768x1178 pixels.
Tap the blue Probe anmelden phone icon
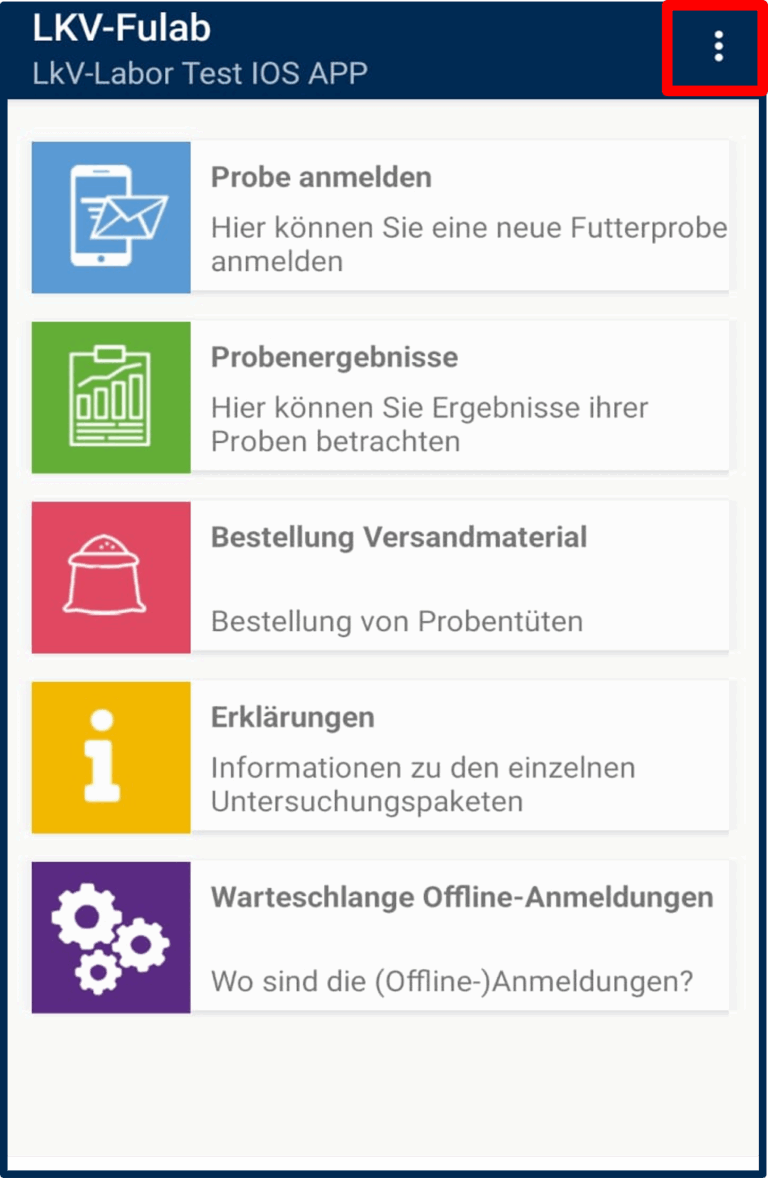pyautogui.click(x=110, y=216)
